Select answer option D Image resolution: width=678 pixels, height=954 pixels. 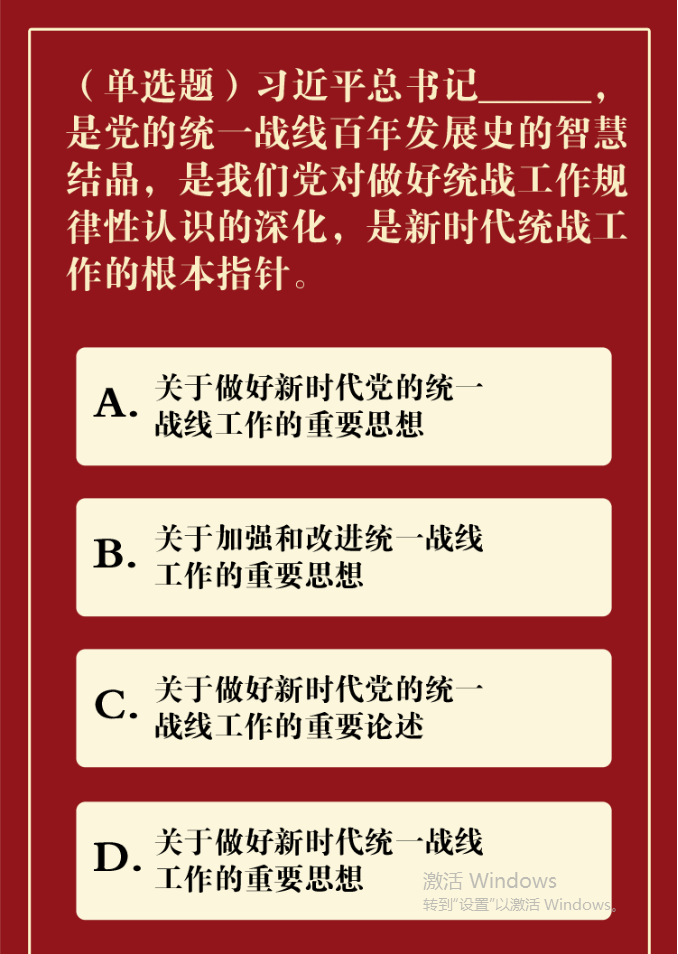point(343,860)
